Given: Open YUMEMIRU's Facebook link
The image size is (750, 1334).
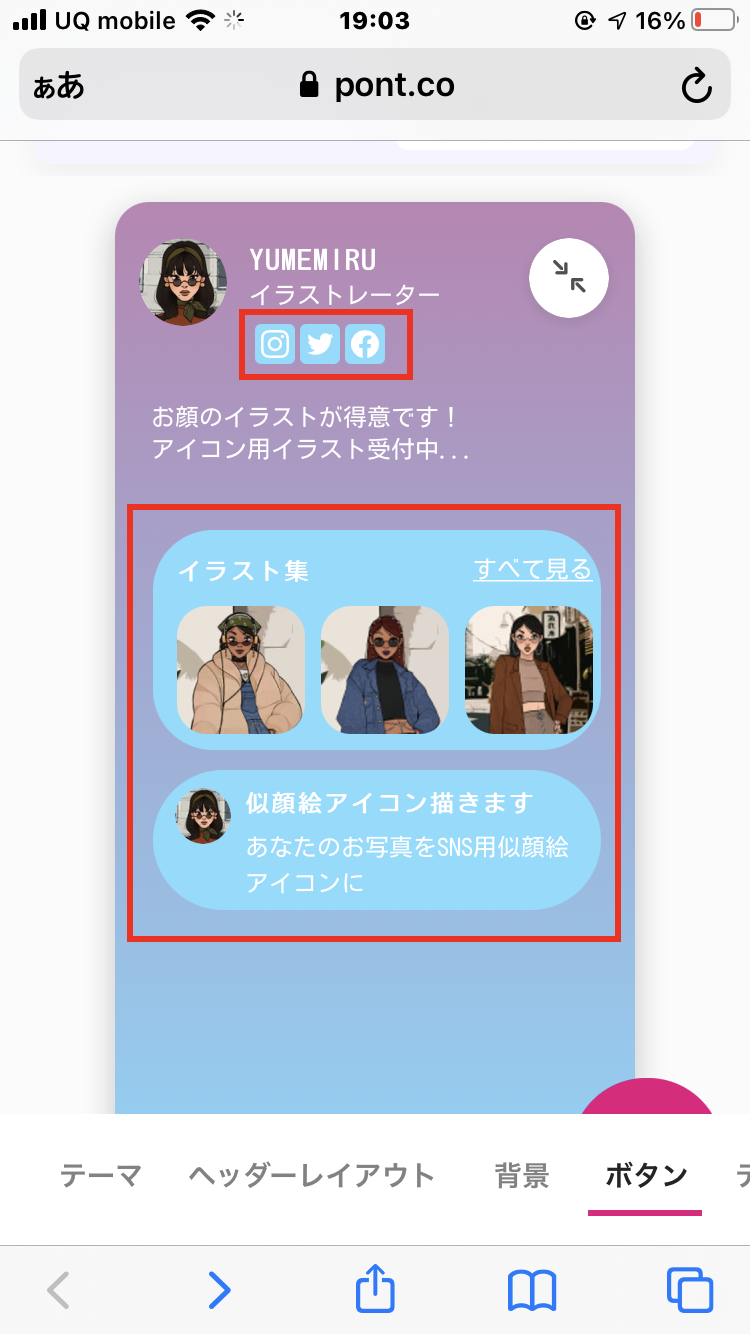Looking at the screenshot, I should click(365, 344).
